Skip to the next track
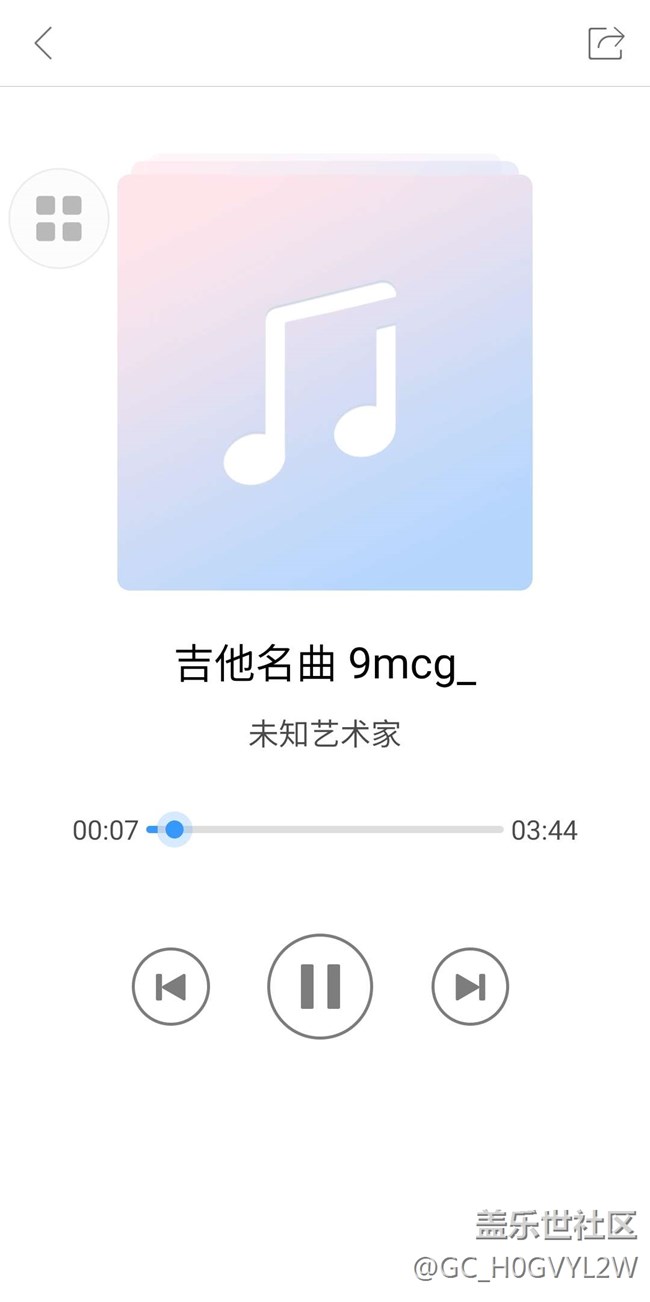Image resolution: width=650 pixels, height=1302 pixels. (x=470, y=987)
